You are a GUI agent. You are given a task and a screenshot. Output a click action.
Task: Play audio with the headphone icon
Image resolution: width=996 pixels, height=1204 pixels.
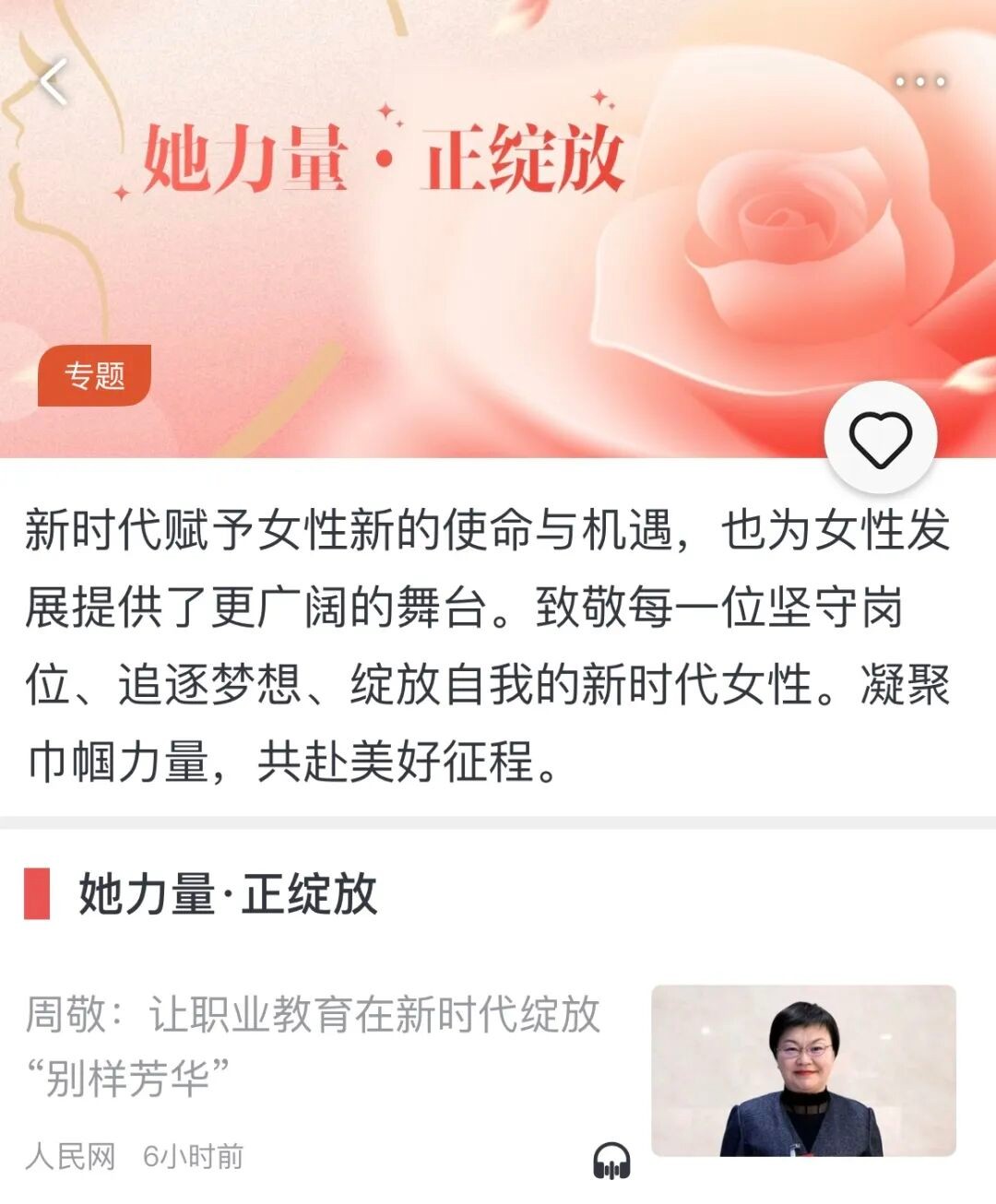tap(611, 1160)
